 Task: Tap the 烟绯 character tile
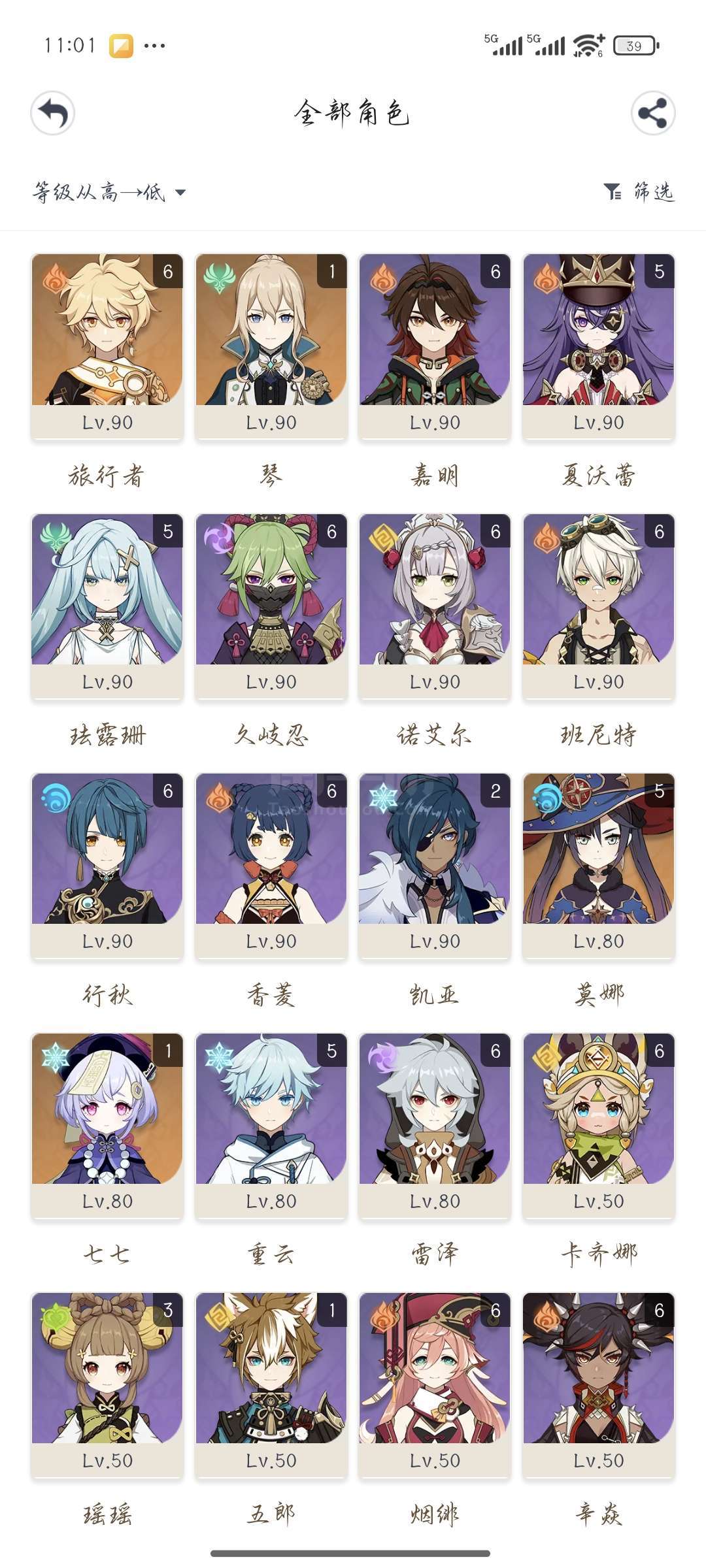click(x=435, y=1384)
